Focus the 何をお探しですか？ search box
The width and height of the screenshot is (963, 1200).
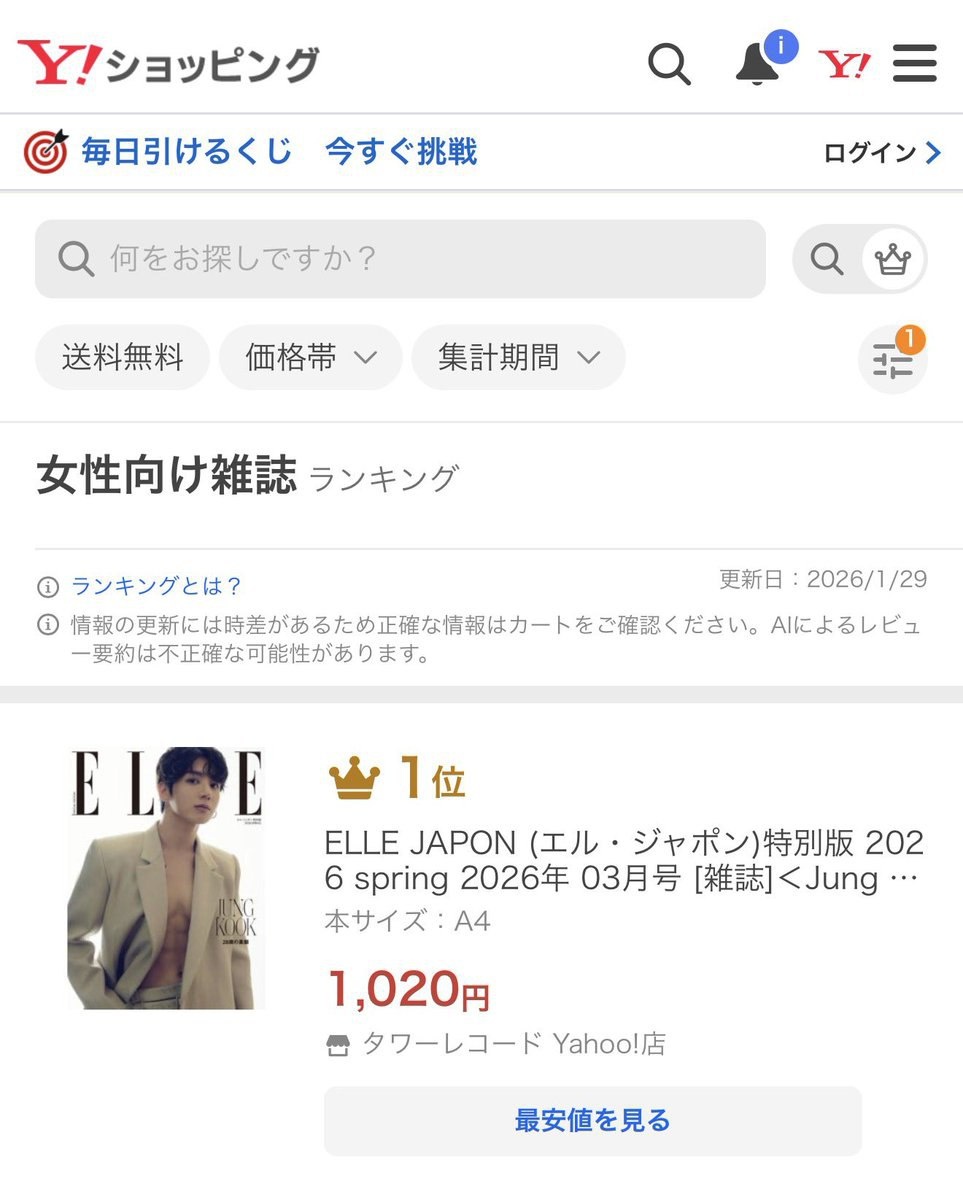[x=400, y=259]
